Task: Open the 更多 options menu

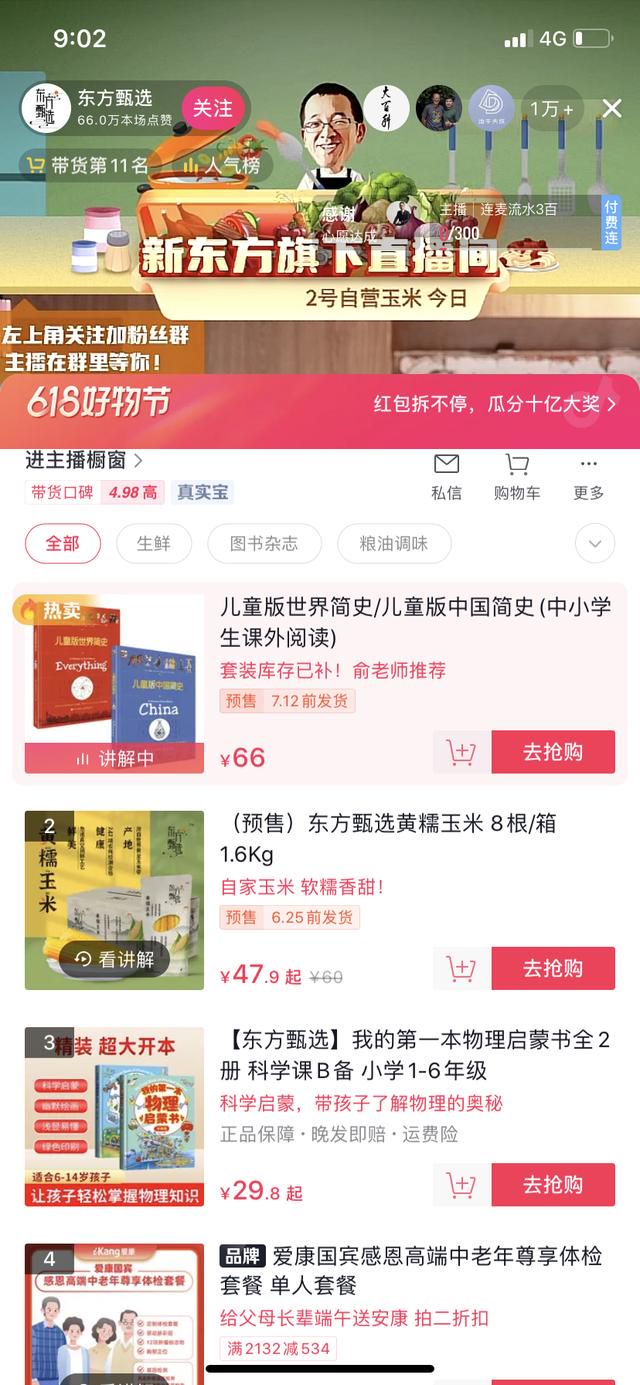Action: 588,476
